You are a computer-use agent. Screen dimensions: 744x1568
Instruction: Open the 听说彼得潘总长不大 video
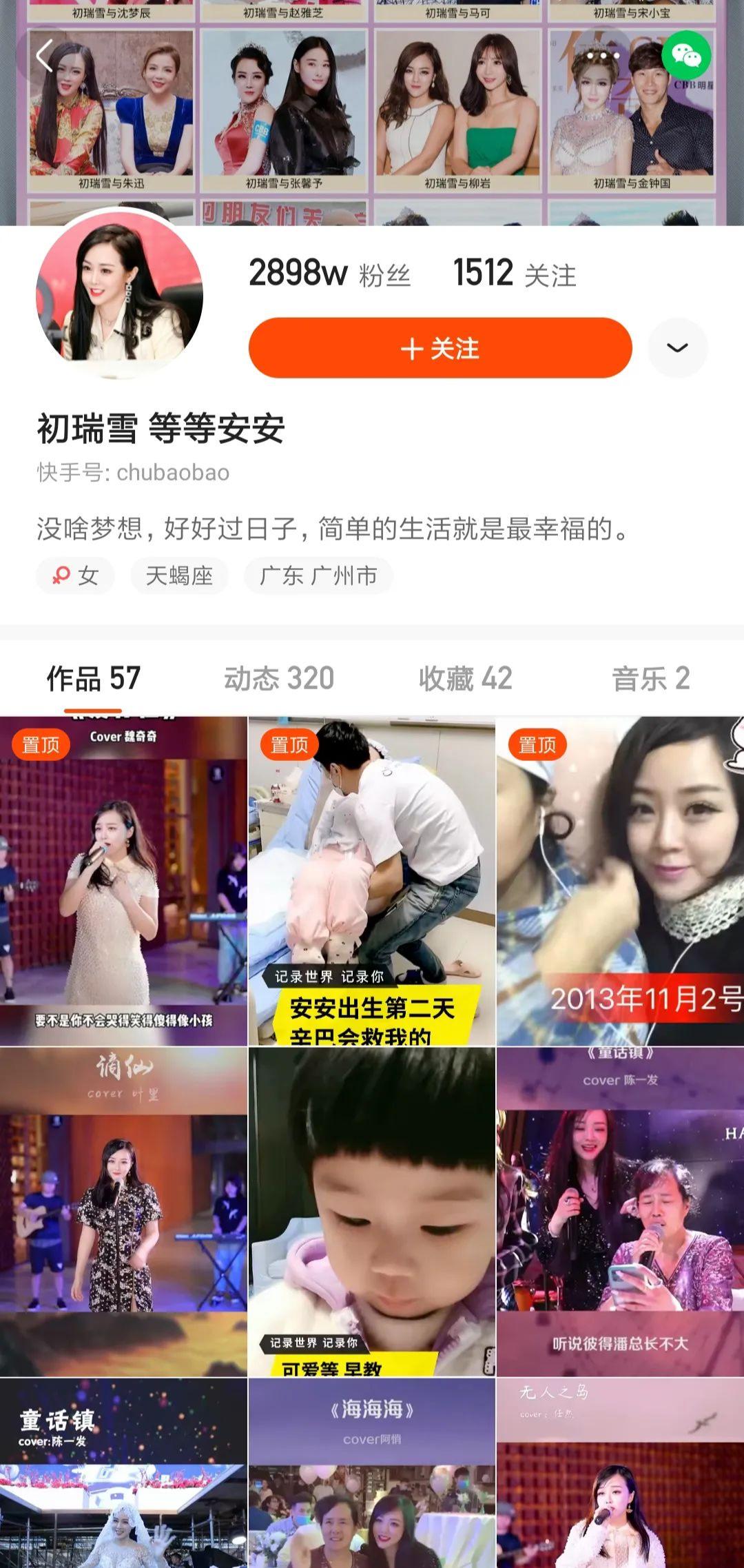[x=620, y=1212]
